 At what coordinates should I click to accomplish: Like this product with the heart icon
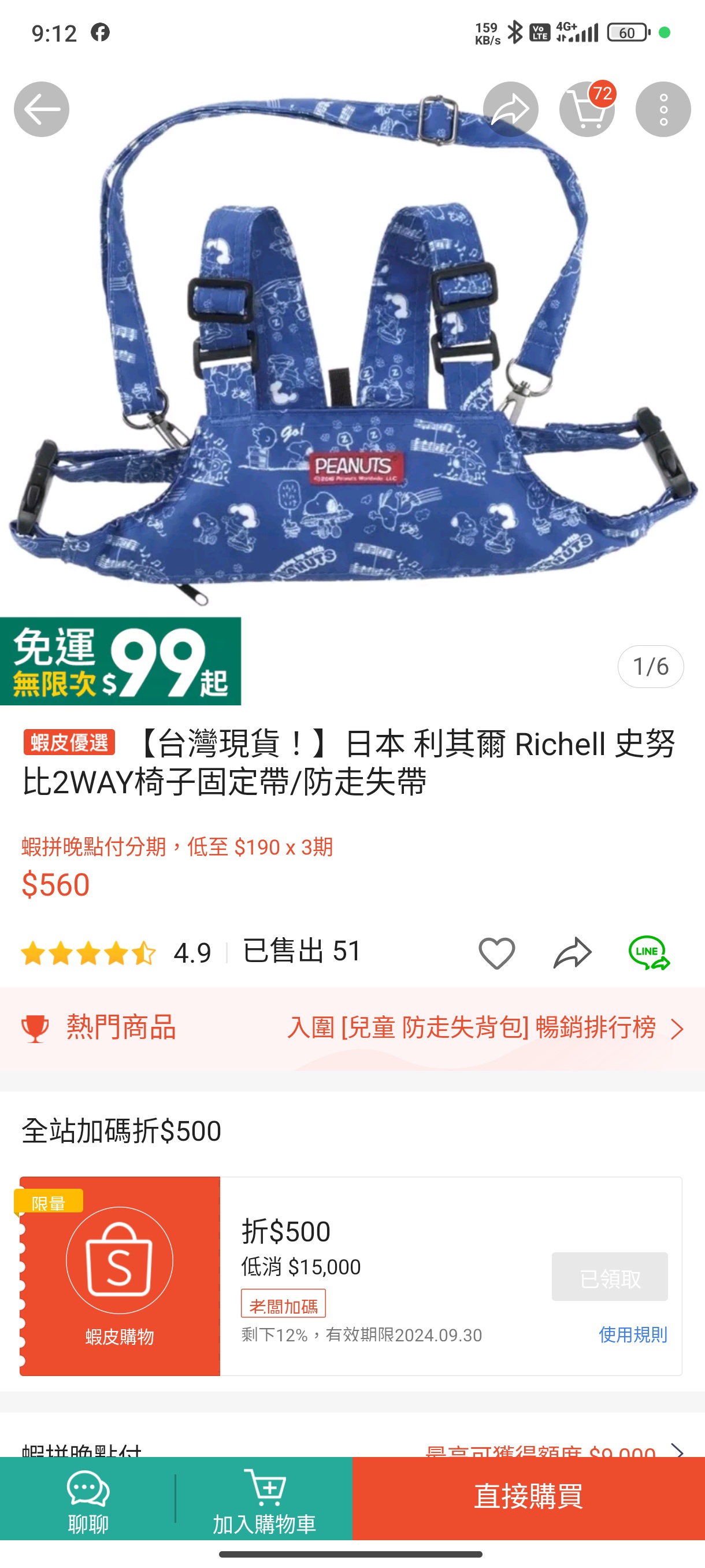pos(496,953)
